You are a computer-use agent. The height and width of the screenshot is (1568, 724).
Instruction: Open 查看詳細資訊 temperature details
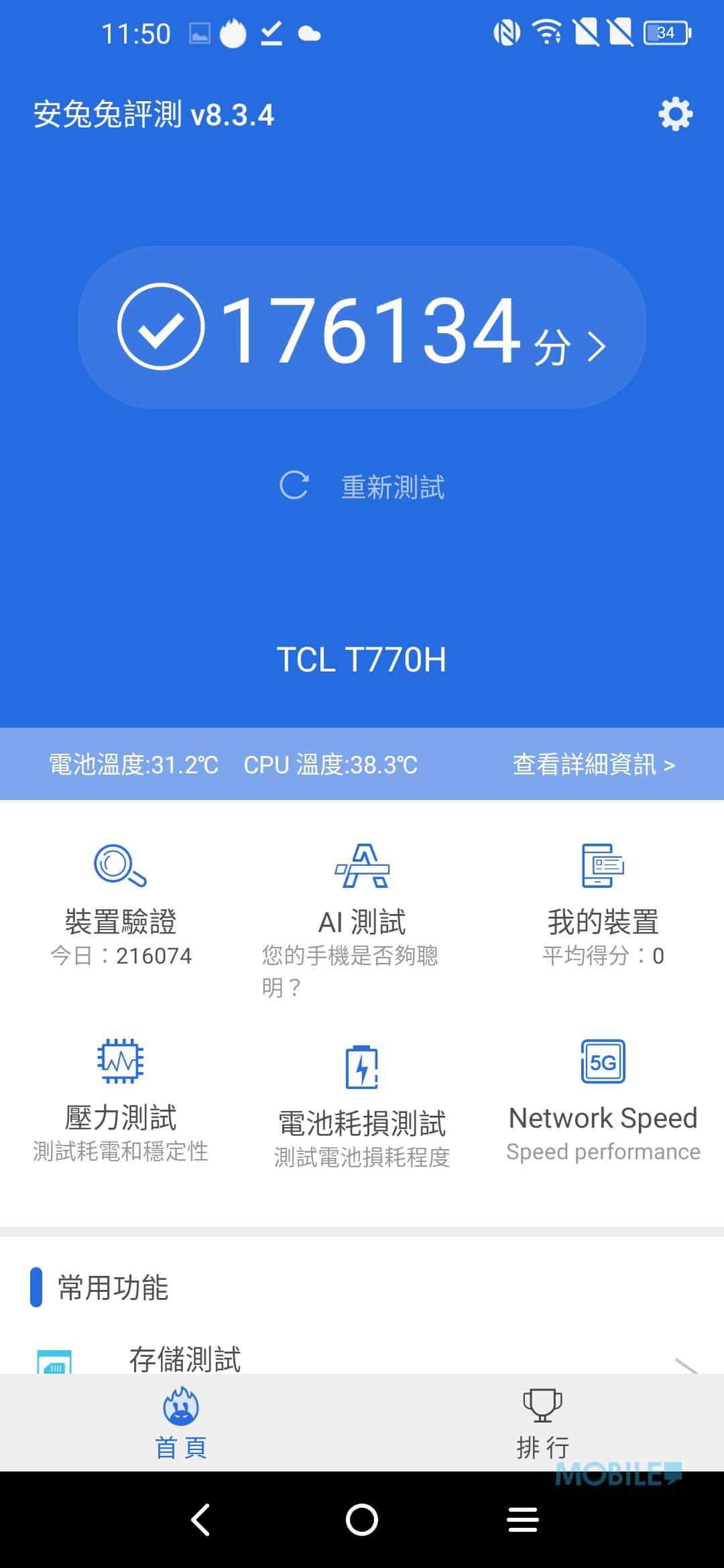point(593,765)
